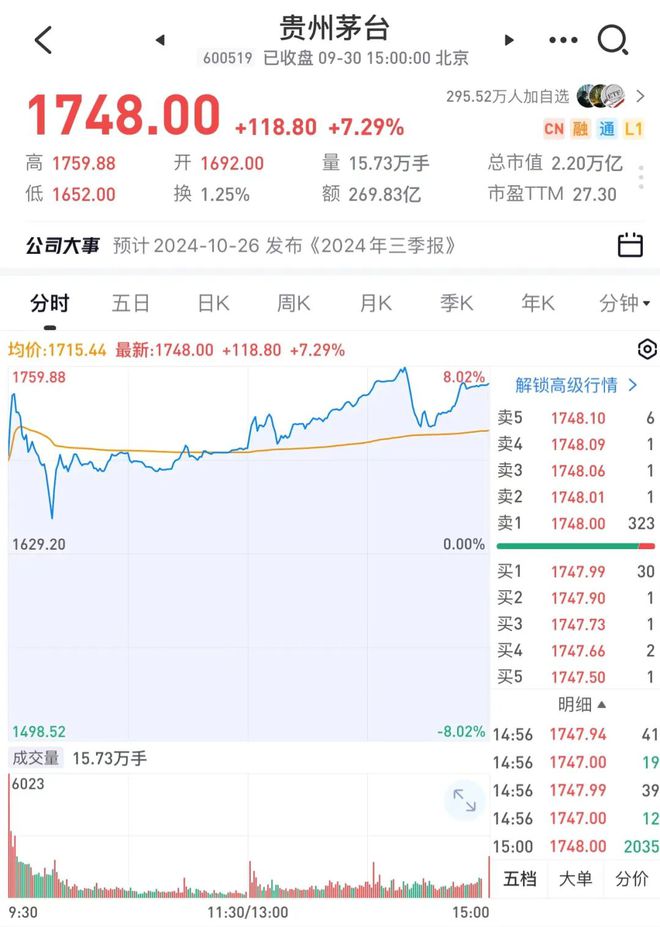Expand the chart to fullscreen
660x927 pixels.
(x=464, y=799)
